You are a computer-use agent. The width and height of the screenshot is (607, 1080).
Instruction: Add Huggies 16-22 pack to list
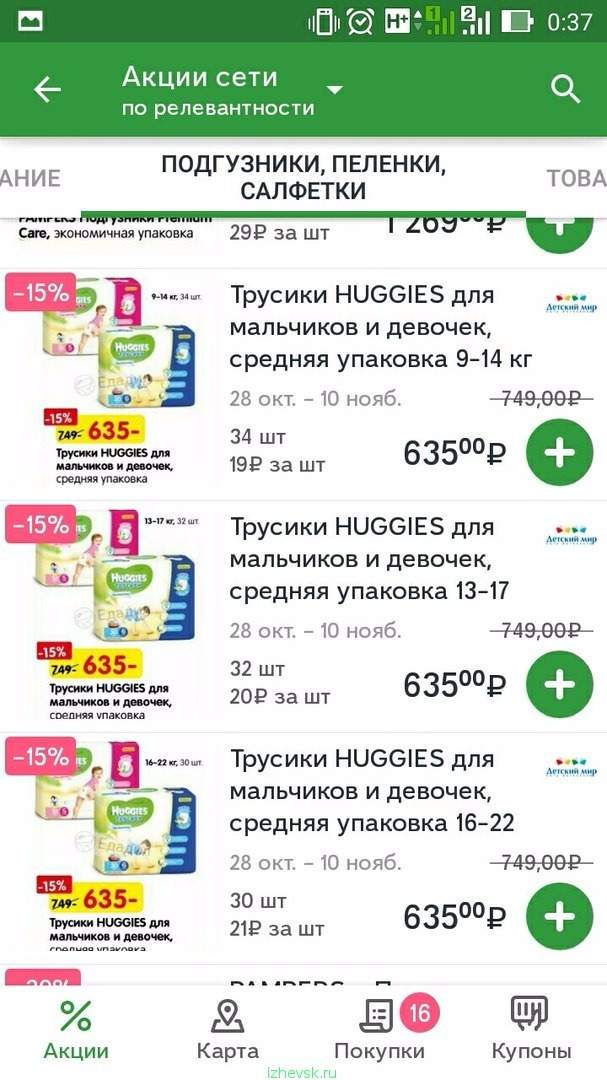point(559,917)
